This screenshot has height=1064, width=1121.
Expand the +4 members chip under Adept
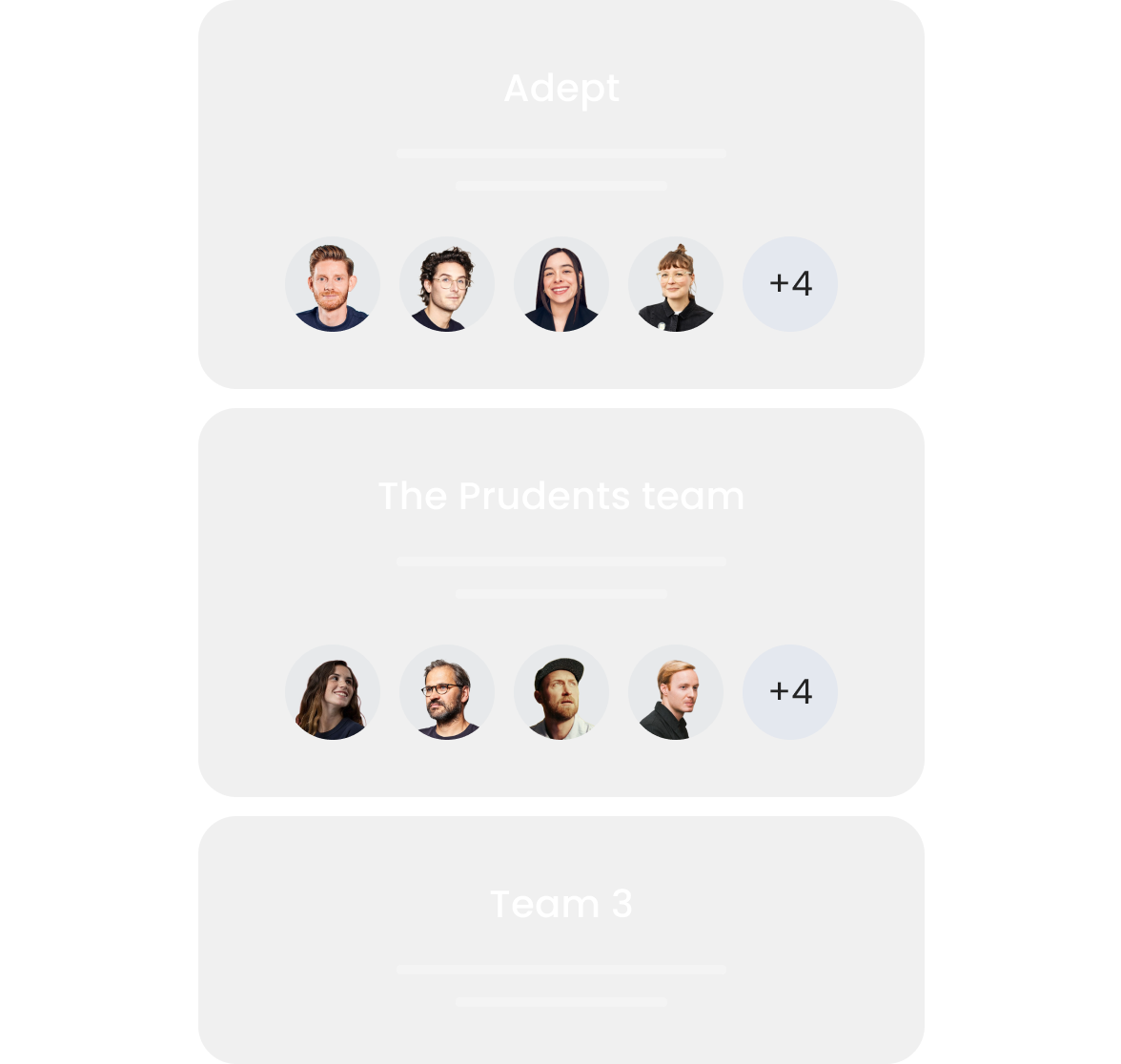(789, 284)
